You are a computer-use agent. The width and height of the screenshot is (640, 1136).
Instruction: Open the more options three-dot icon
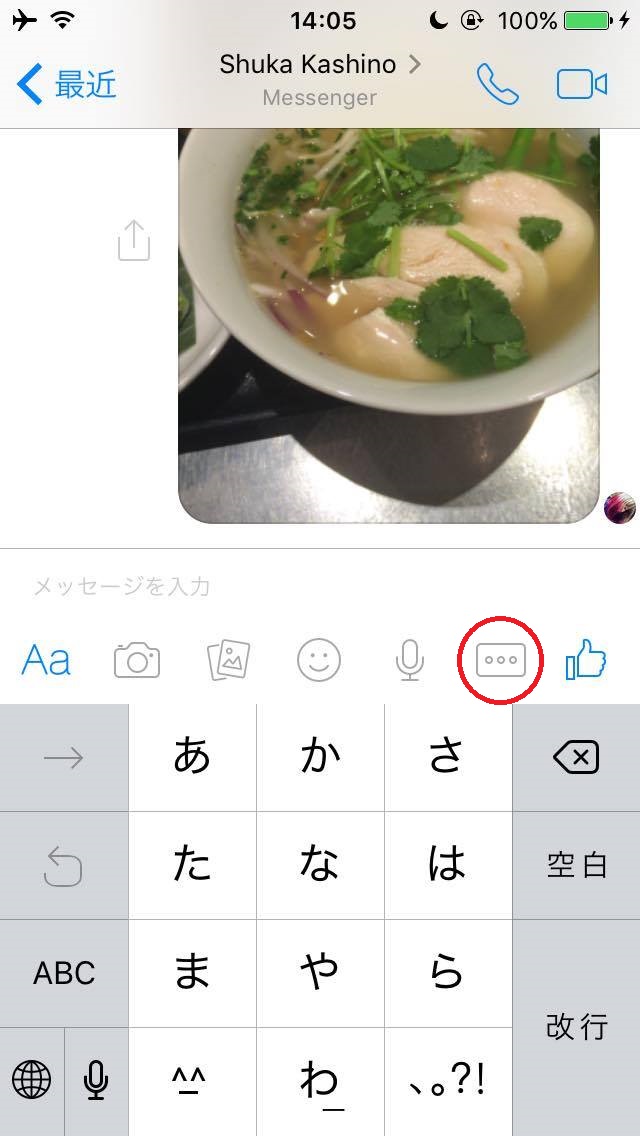point(500,660)
